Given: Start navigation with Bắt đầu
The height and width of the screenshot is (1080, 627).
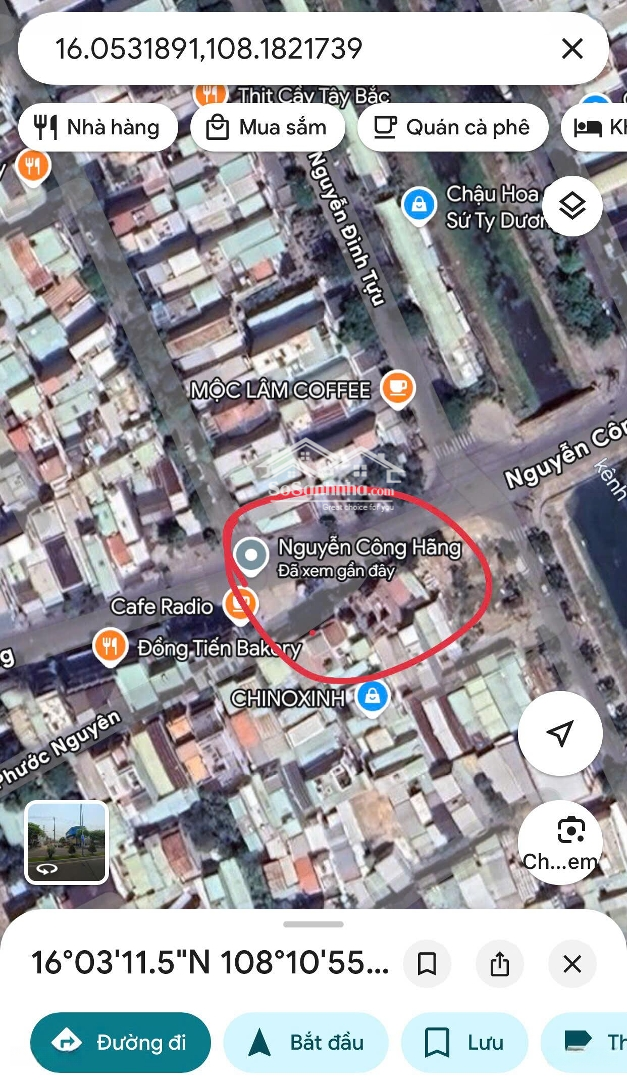Looking at the screenshot, I should coord(306,1042).
